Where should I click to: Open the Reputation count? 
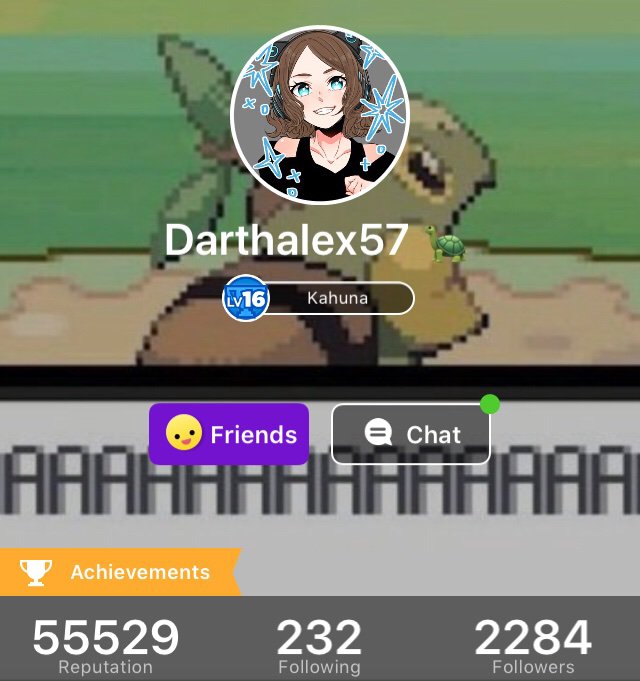point(106,646)
